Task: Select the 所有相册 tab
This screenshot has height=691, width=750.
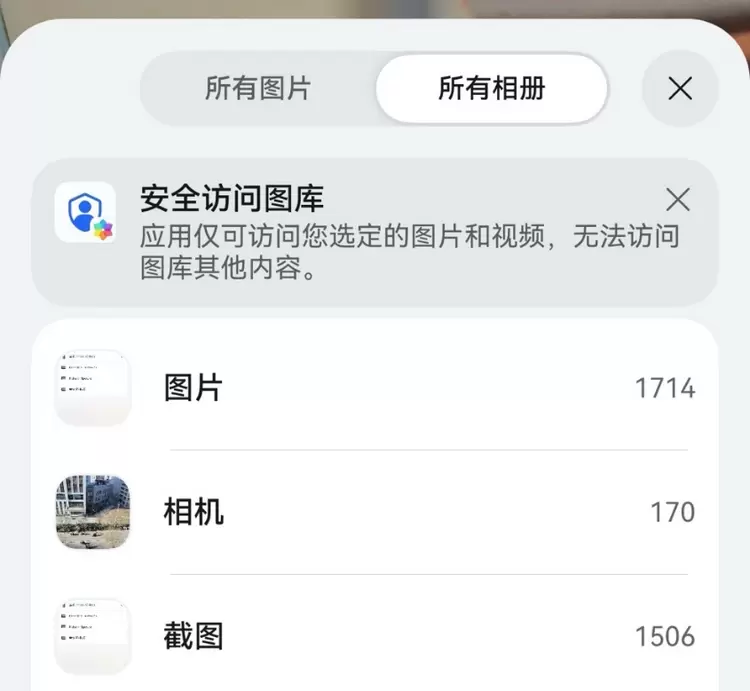Action: coord(492,88)
